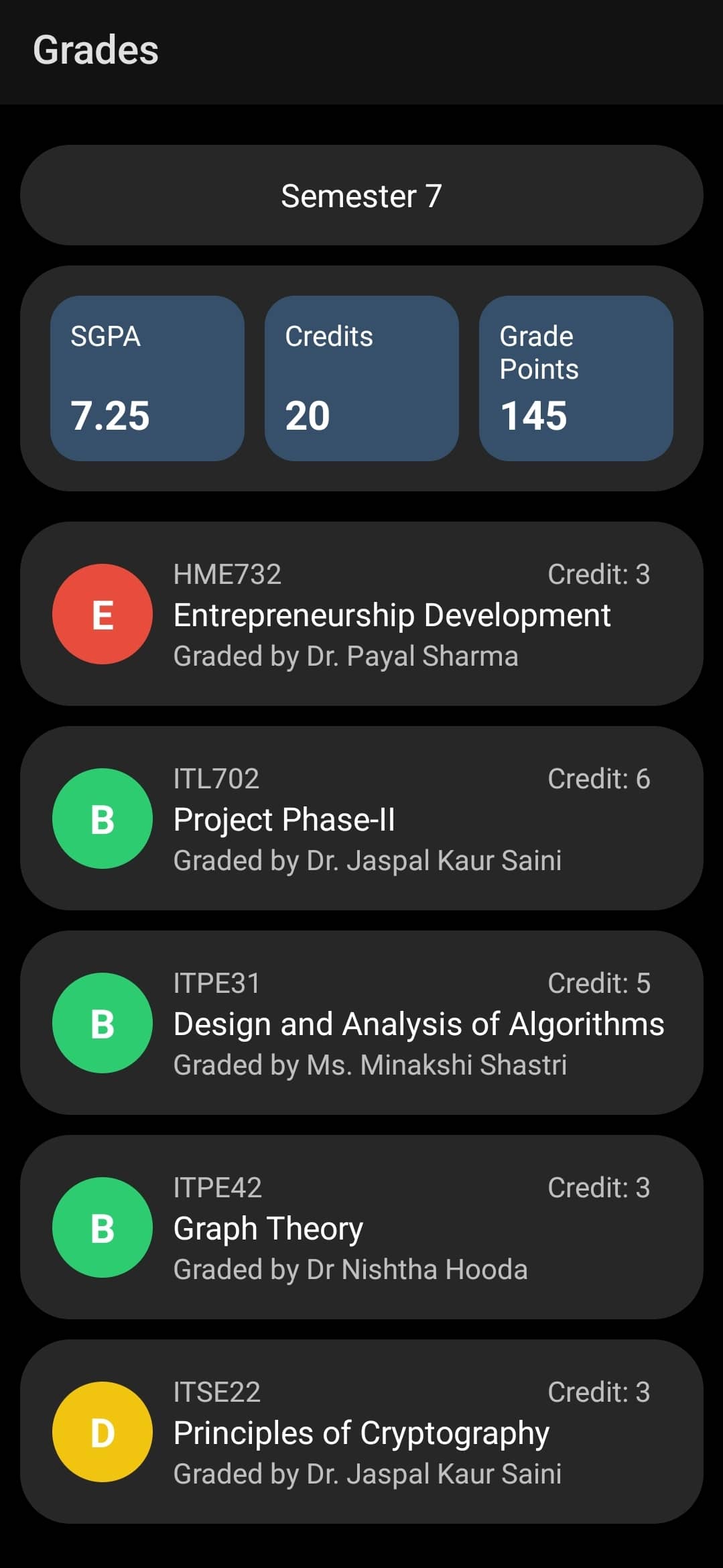Open the Project Phase-II grade card
723x1568 pixels.
[x=361, y=818]
